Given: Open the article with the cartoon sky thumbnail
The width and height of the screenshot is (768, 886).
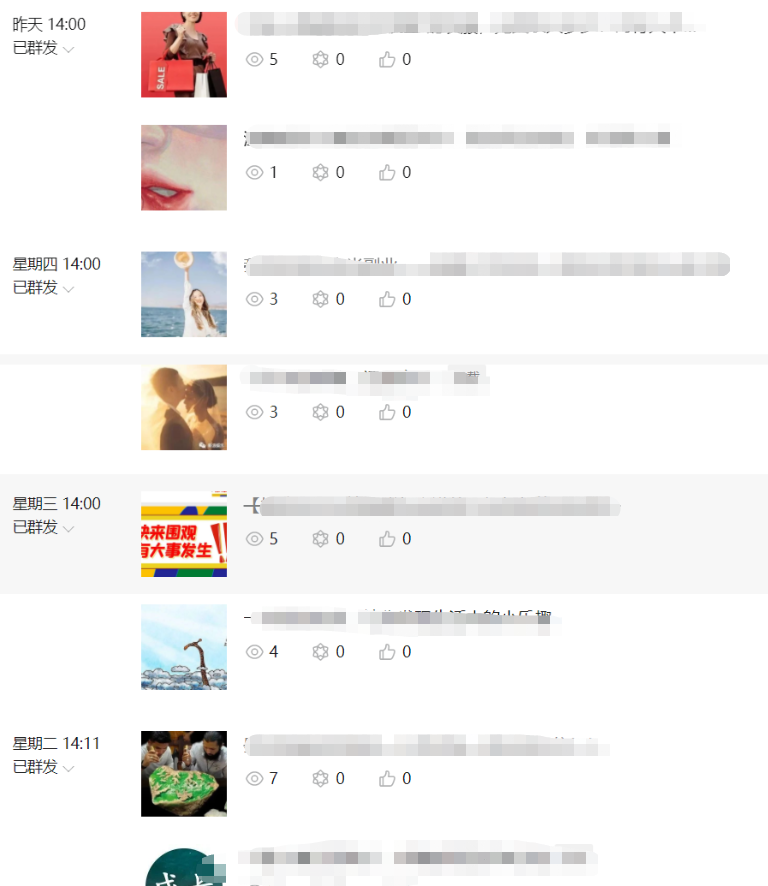Looking at the screenshot, I should 184,647.
